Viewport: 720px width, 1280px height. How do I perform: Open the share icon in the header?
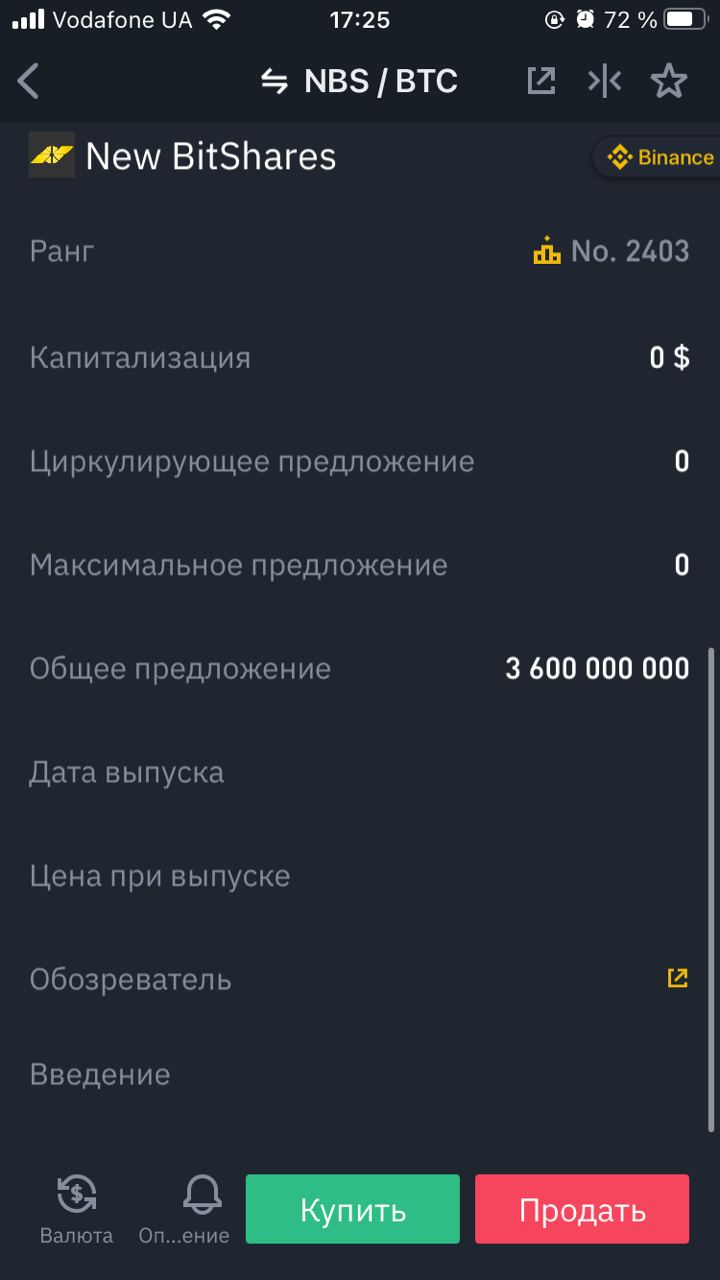coord(541,81)
